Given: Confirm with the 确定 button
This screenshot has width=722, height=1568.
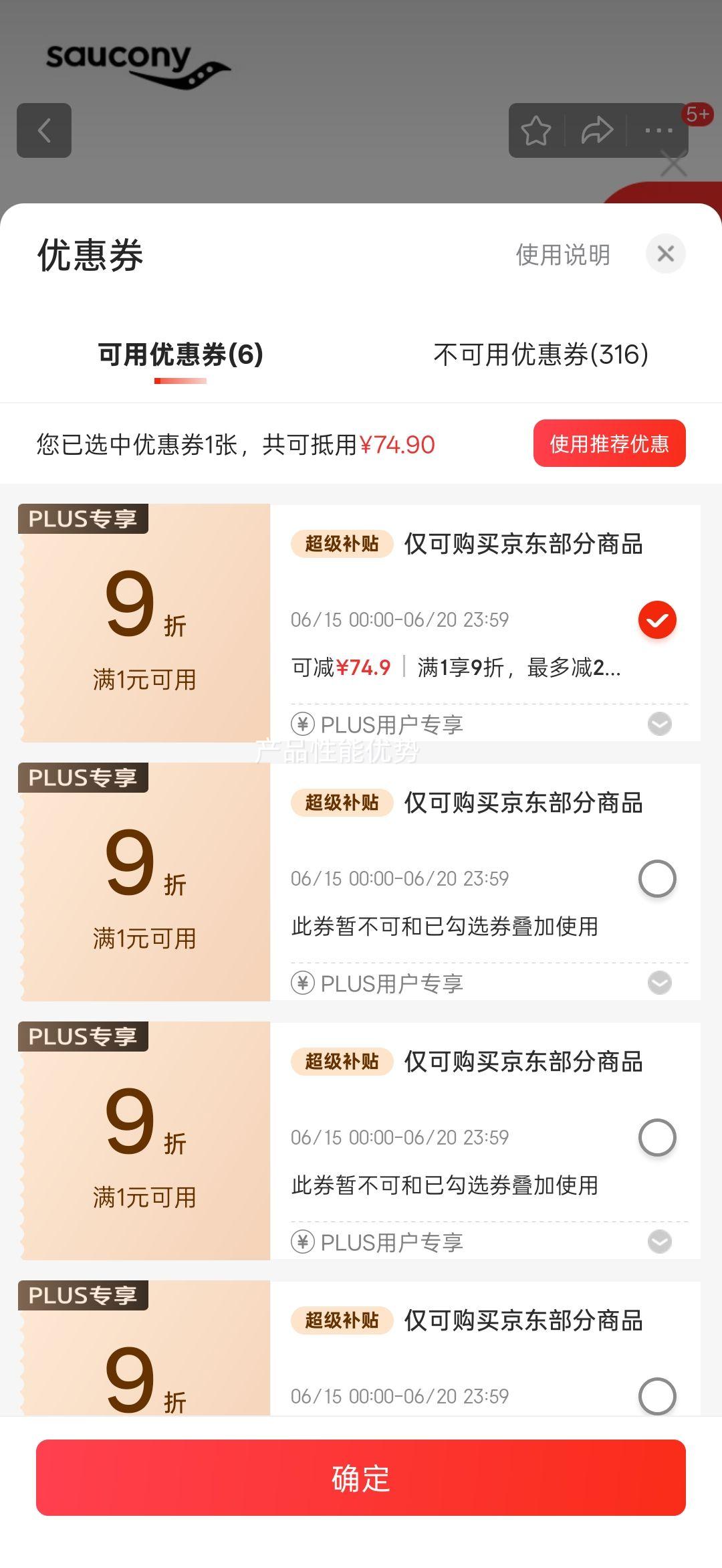Looking at the screenshot, I should click(x=361, y=1478).
